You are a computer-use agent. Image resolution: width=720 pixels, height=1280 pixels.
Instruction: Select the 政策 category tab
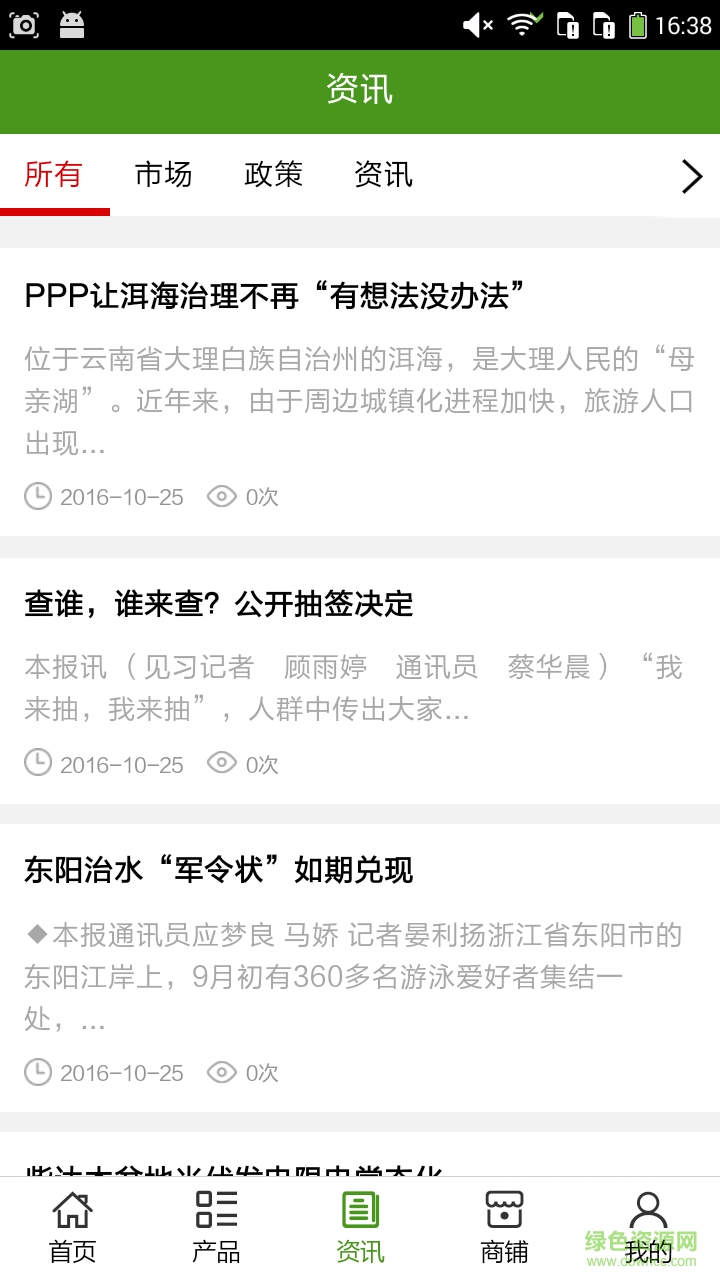273,174
